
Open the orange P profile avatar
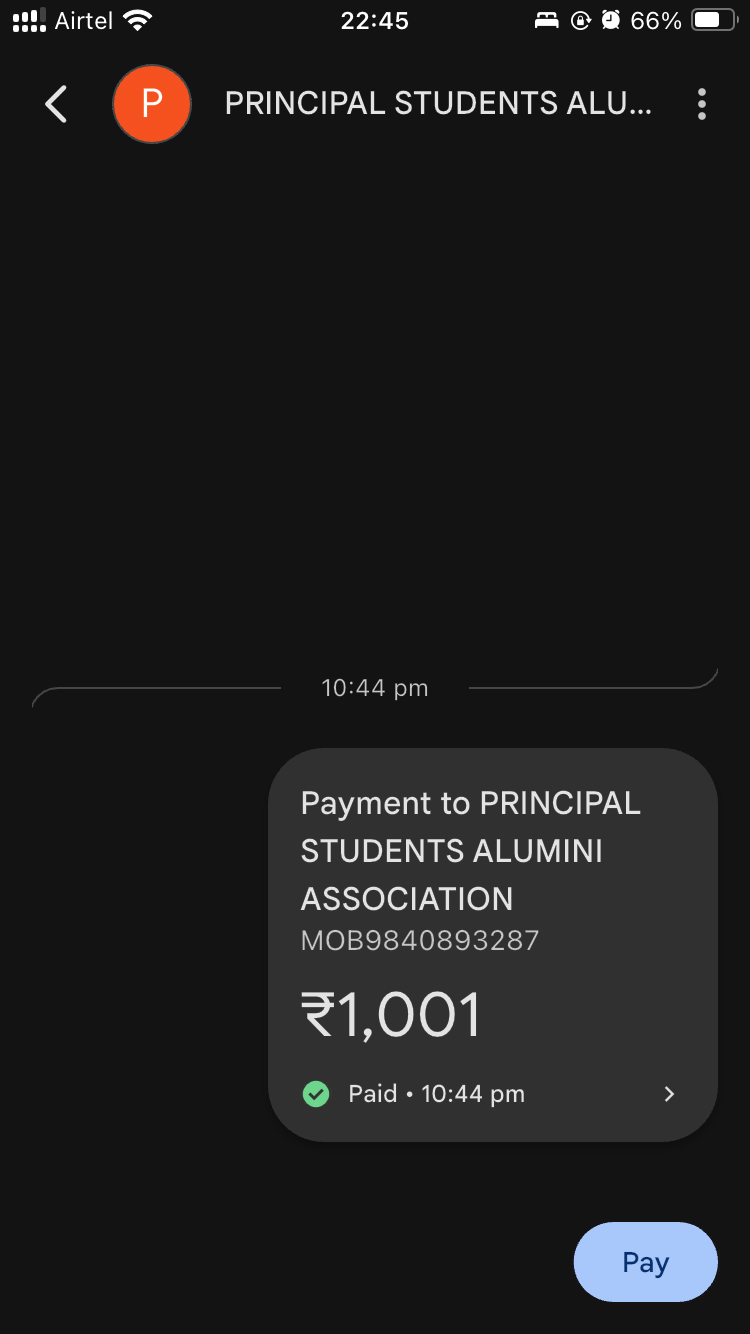pyautogui.click(x=152, y=103)
